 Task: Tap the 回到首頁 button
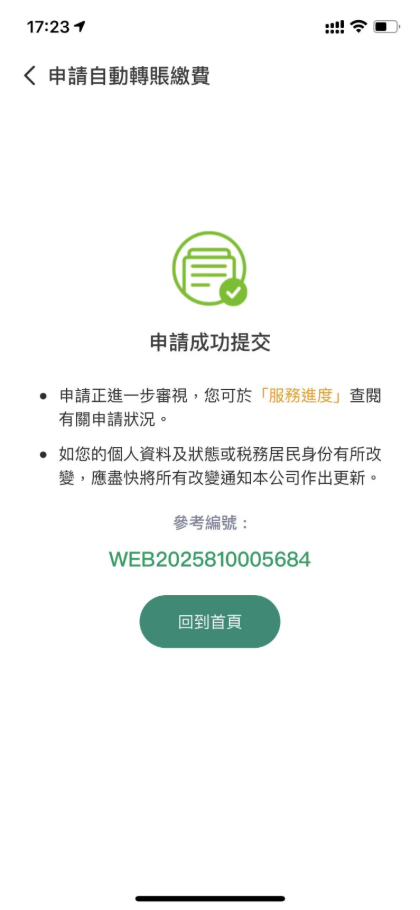pos(210,622)
